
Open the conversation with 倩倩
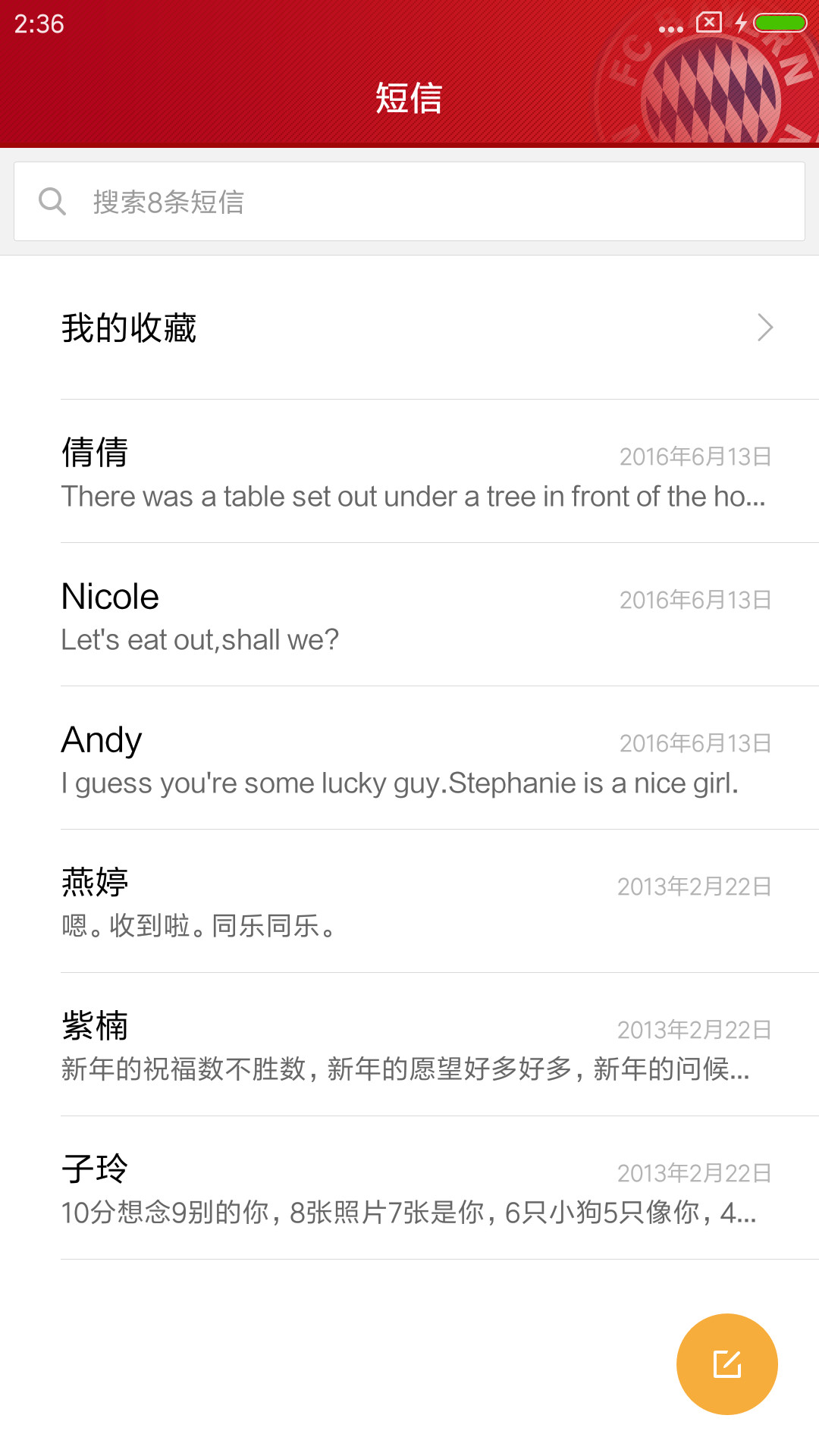(x=409, y=471)
